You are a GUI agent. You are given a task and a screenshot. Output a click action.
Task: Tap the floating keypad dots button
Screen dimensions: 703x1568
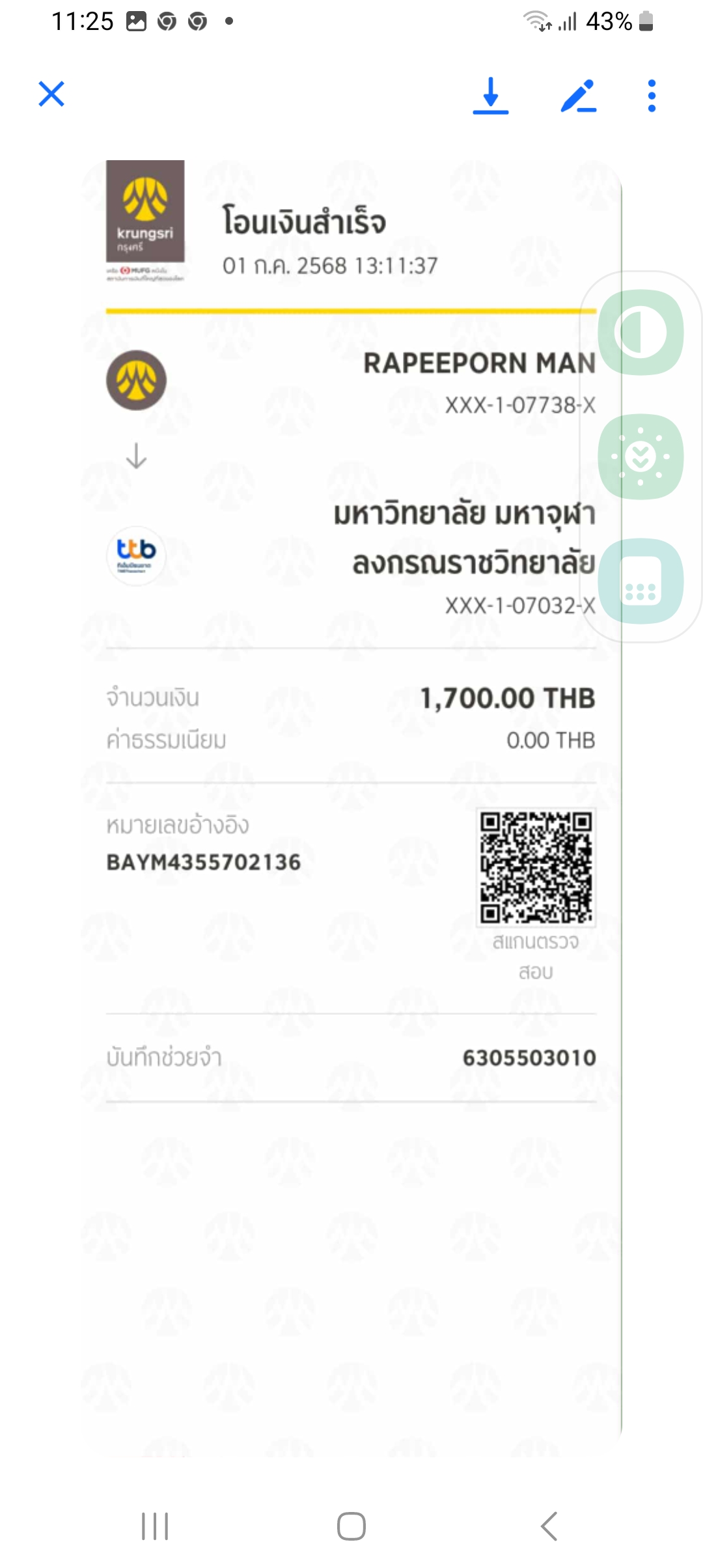click(x=641, y=581)
